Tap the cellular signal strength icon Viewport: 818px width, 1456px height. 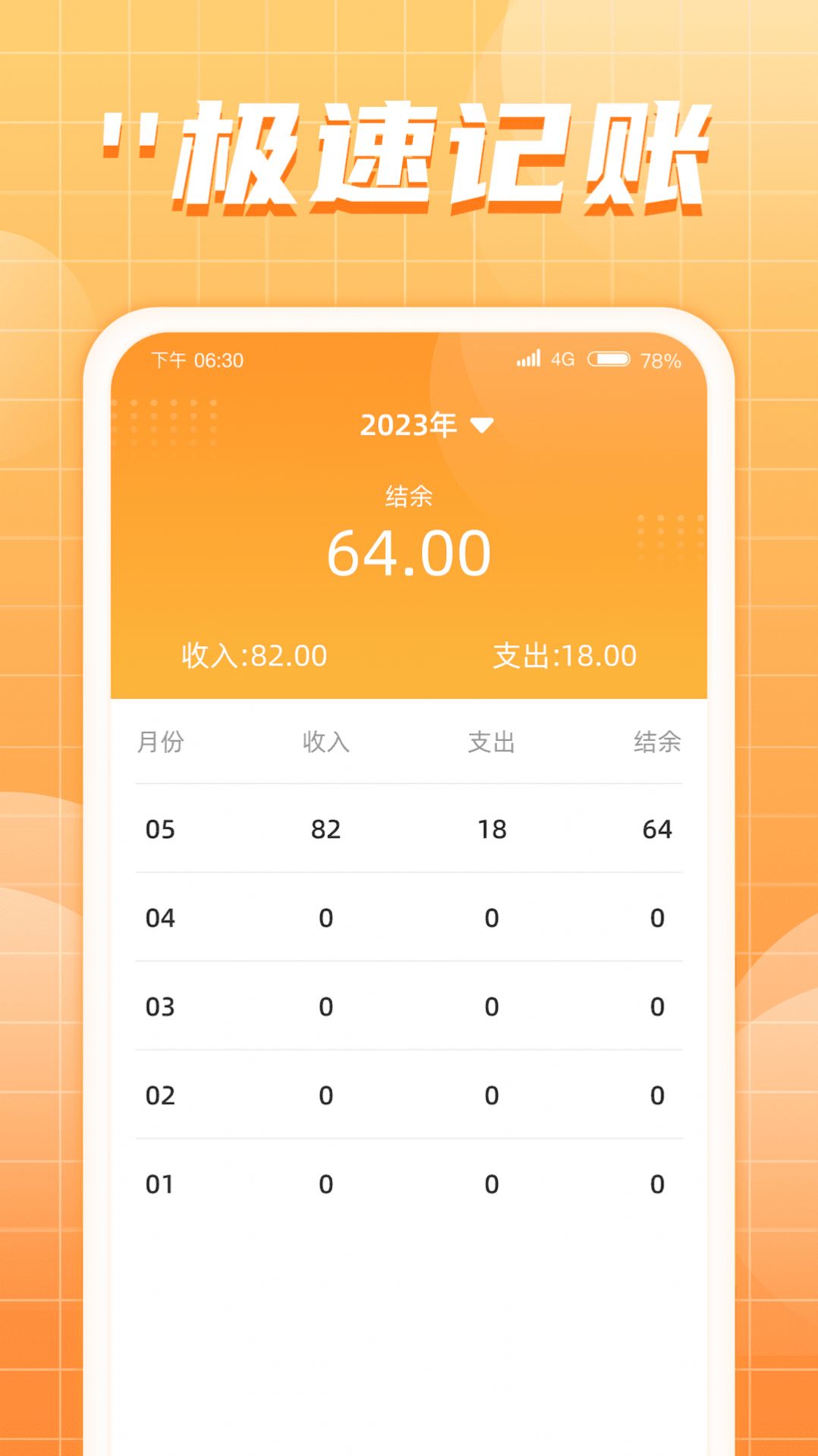click(529, 358)
